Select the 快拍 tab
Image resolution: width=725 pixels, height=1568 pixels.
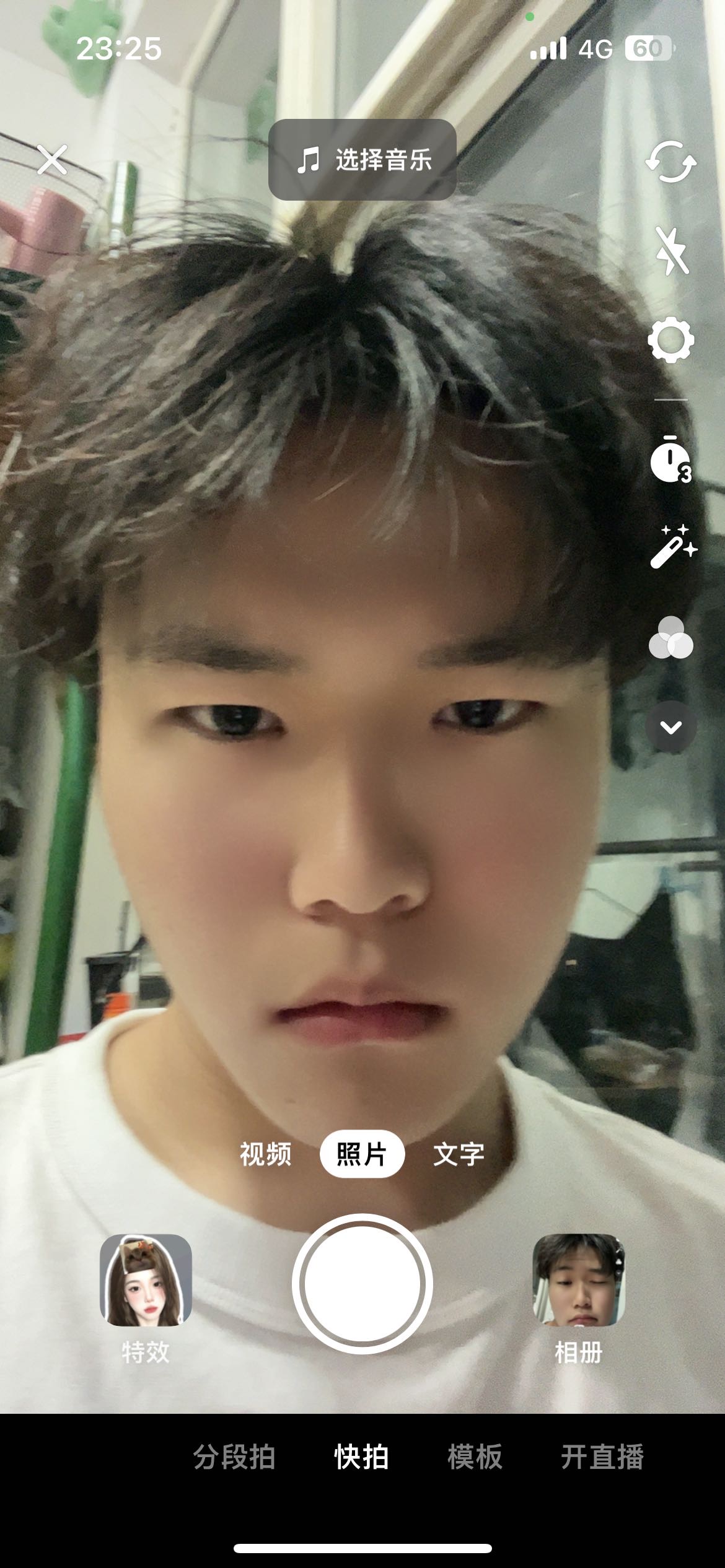[362, 1457]
